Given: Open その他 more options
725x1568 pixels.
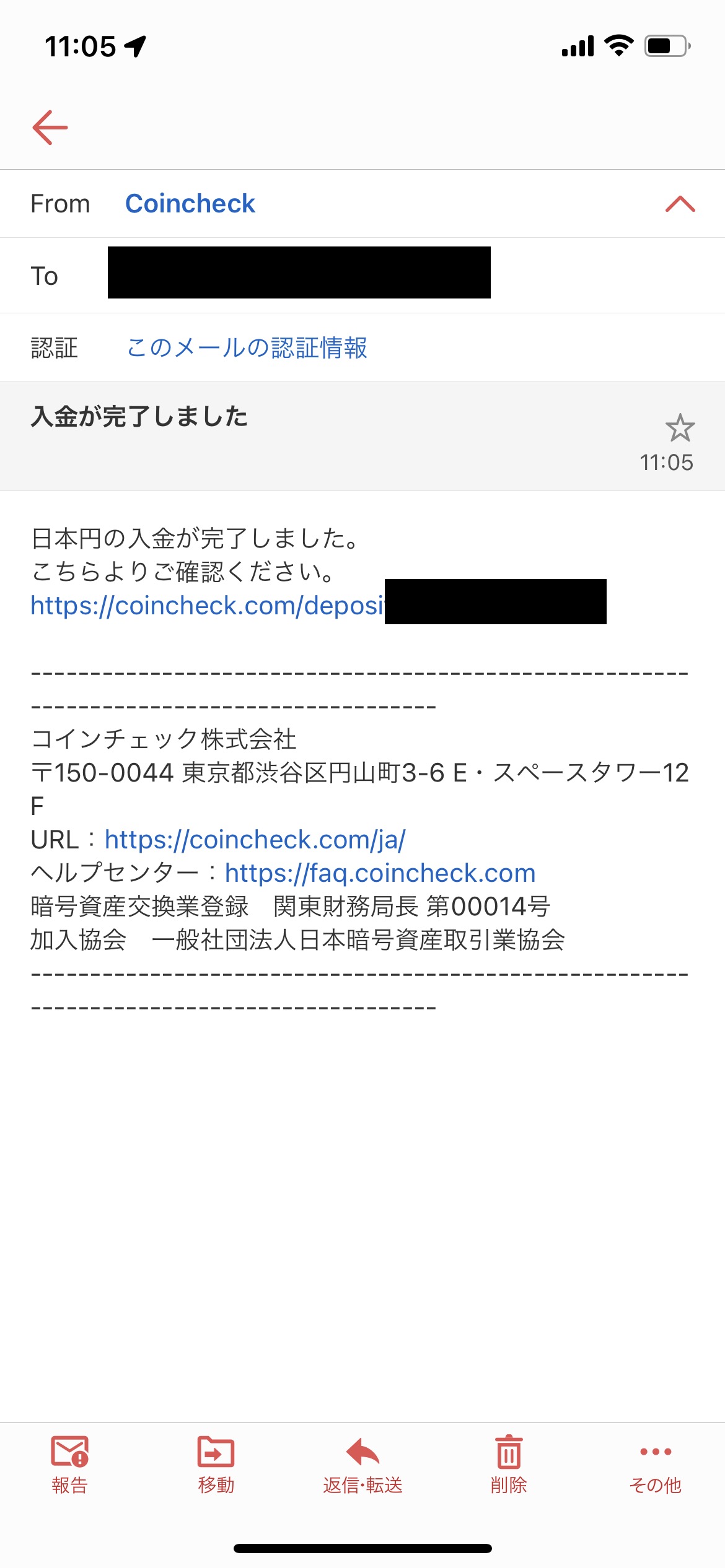Looking at the screenshot, I should pyautogui.click(x=655, y=1465).
